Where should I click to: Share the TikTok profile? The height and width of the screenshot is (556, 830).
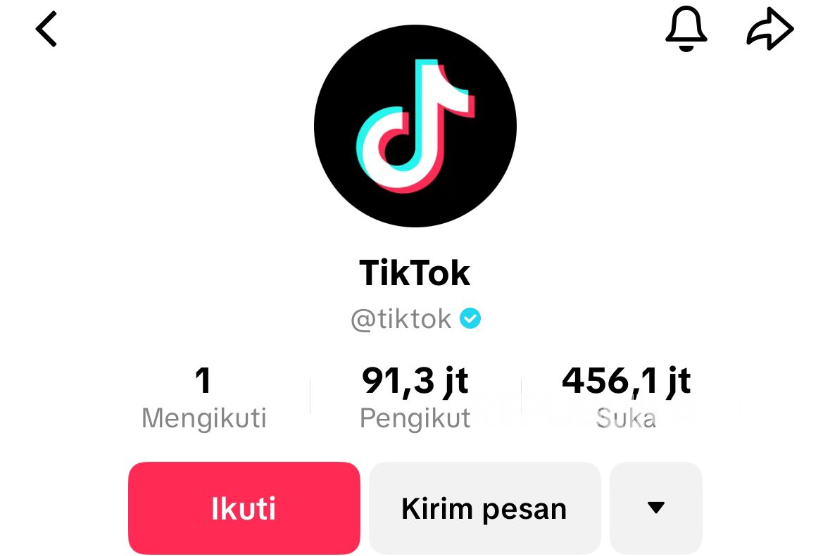pos(769,29)
